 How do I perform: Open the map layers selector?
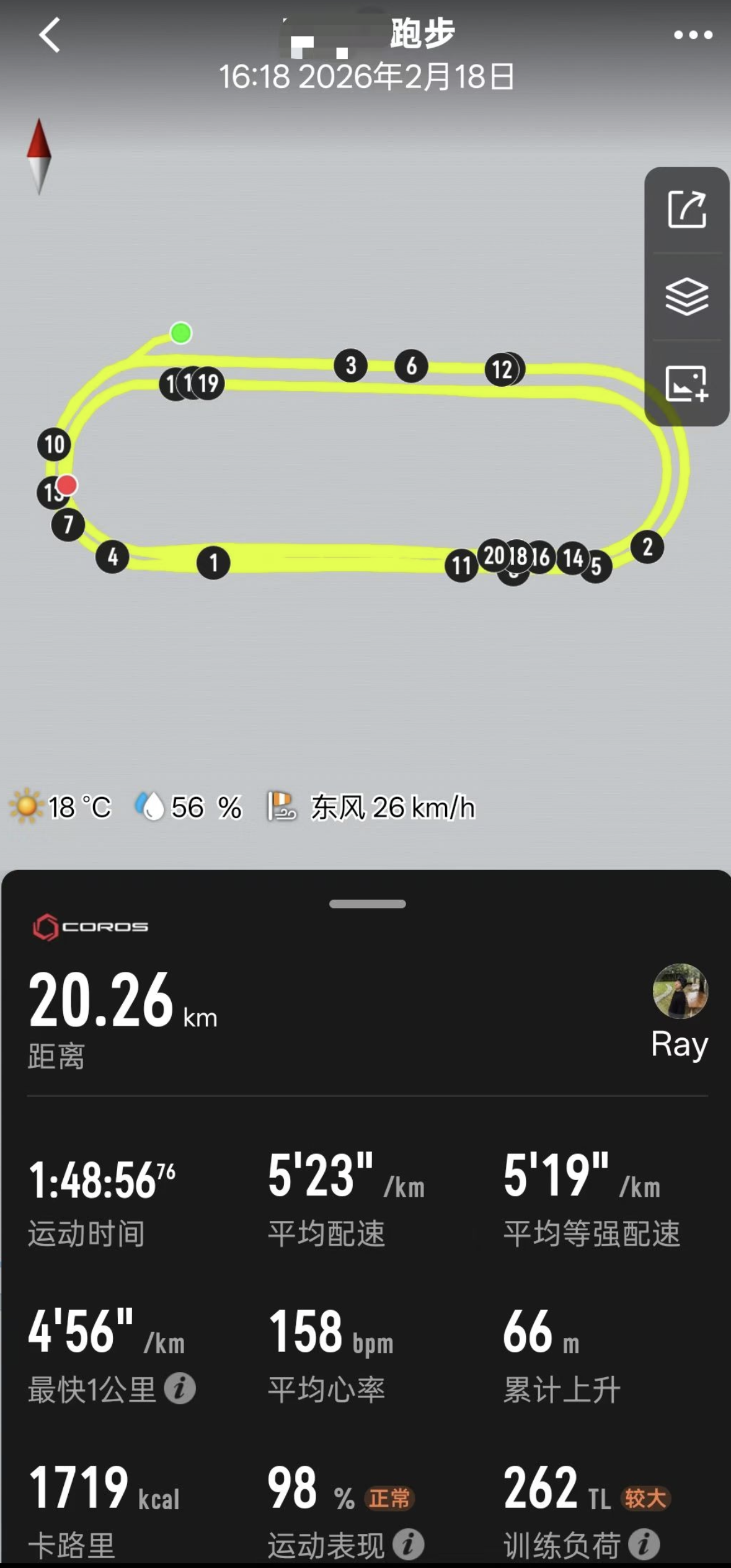pyautogui.click(x=686, y=296)
